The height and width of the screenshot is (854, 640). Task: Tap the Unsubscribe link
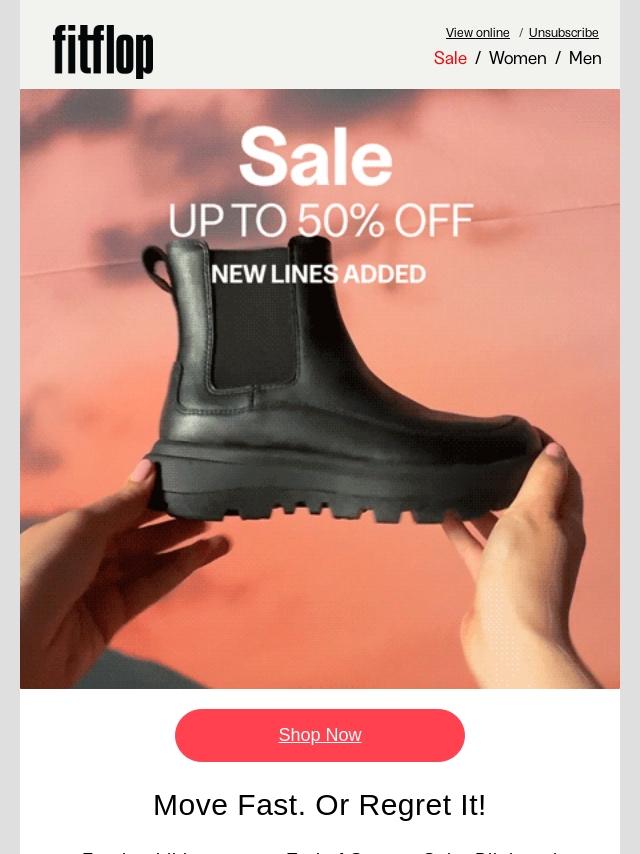pos(563,33)
